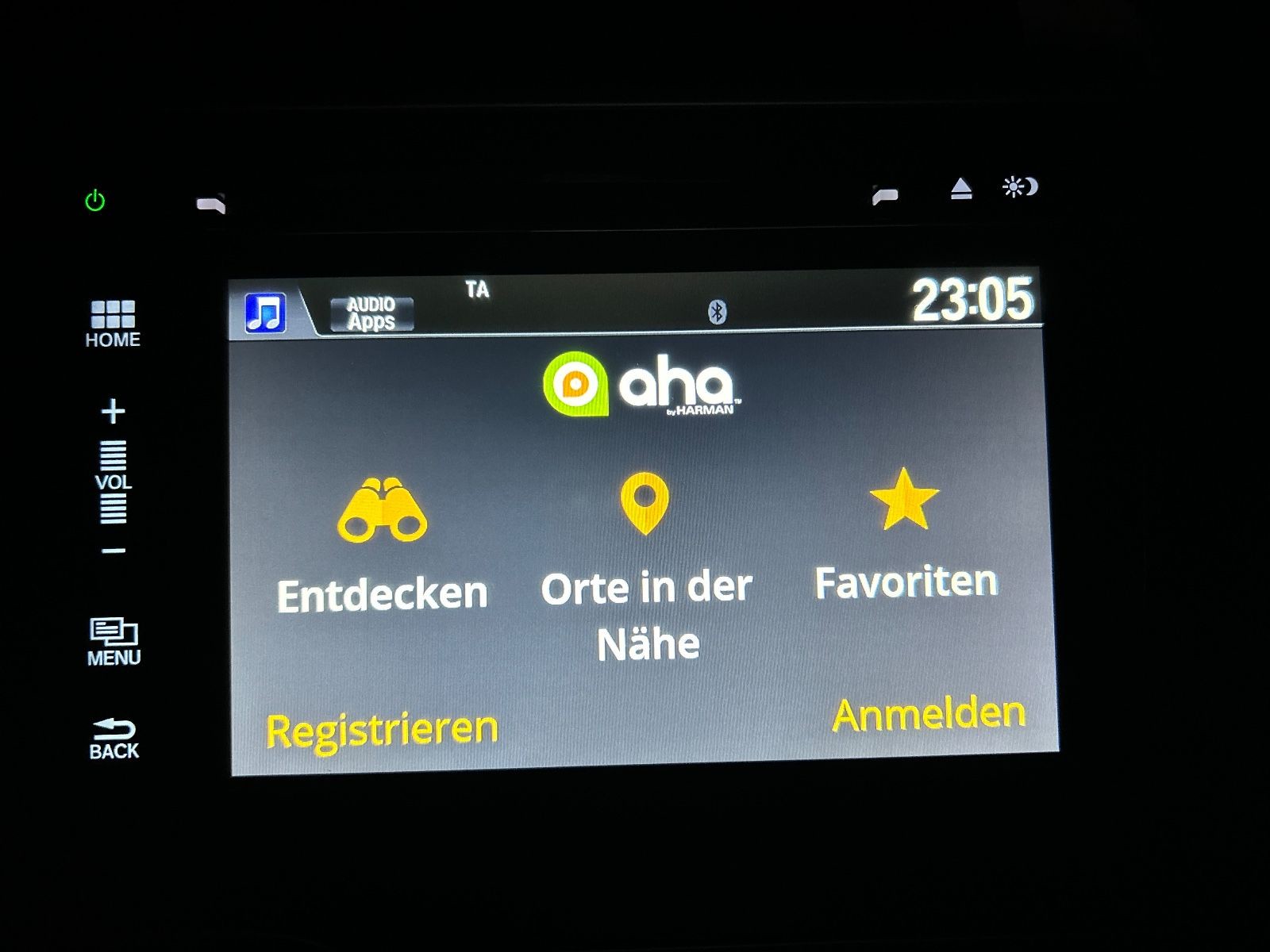Switch display day/night brightness mode
Screen dimensions: 1270x952
[x=1020, y=187]
